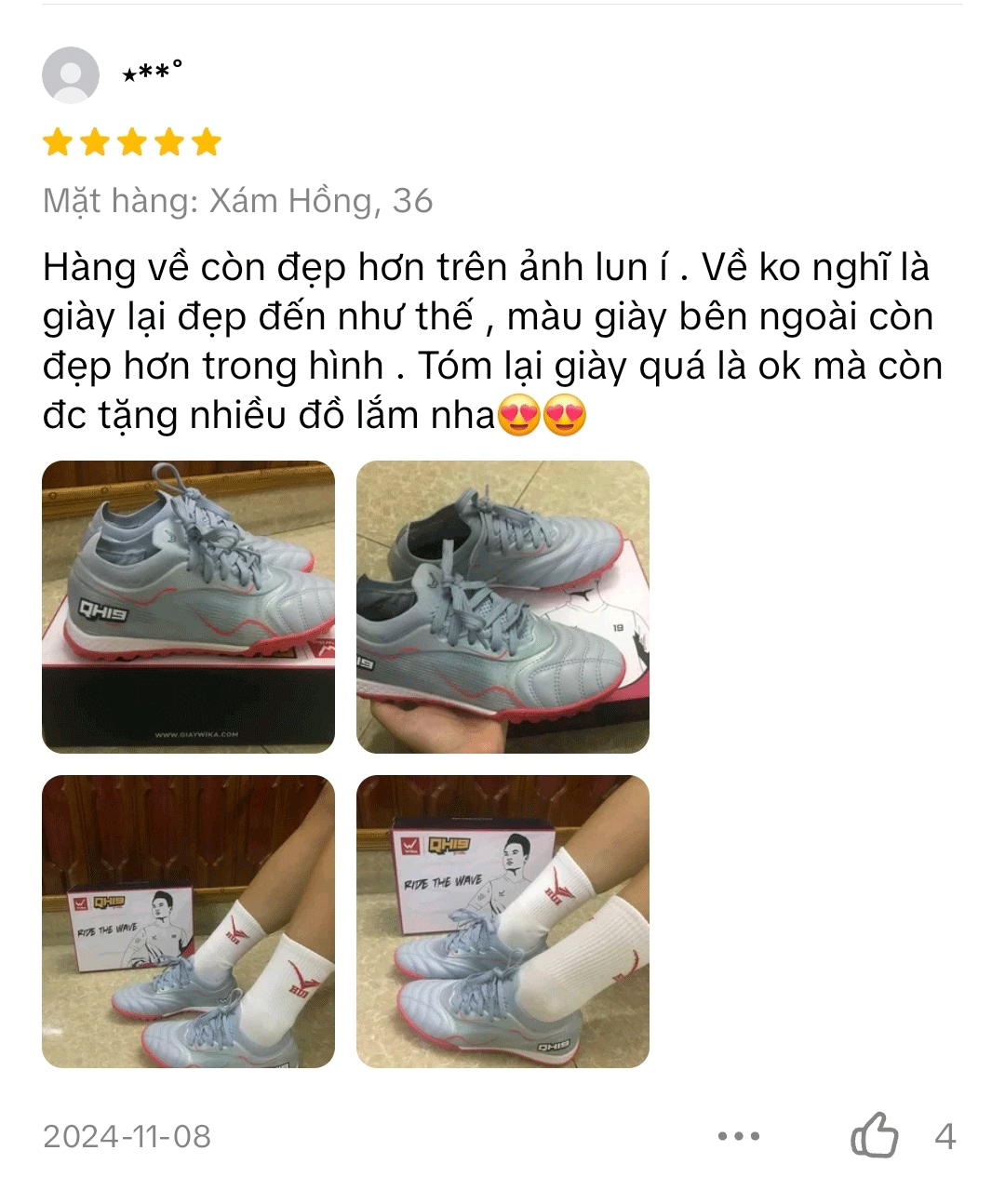
Task: View the photo of shoe held in hand
Action: click(x=502, y=607)
